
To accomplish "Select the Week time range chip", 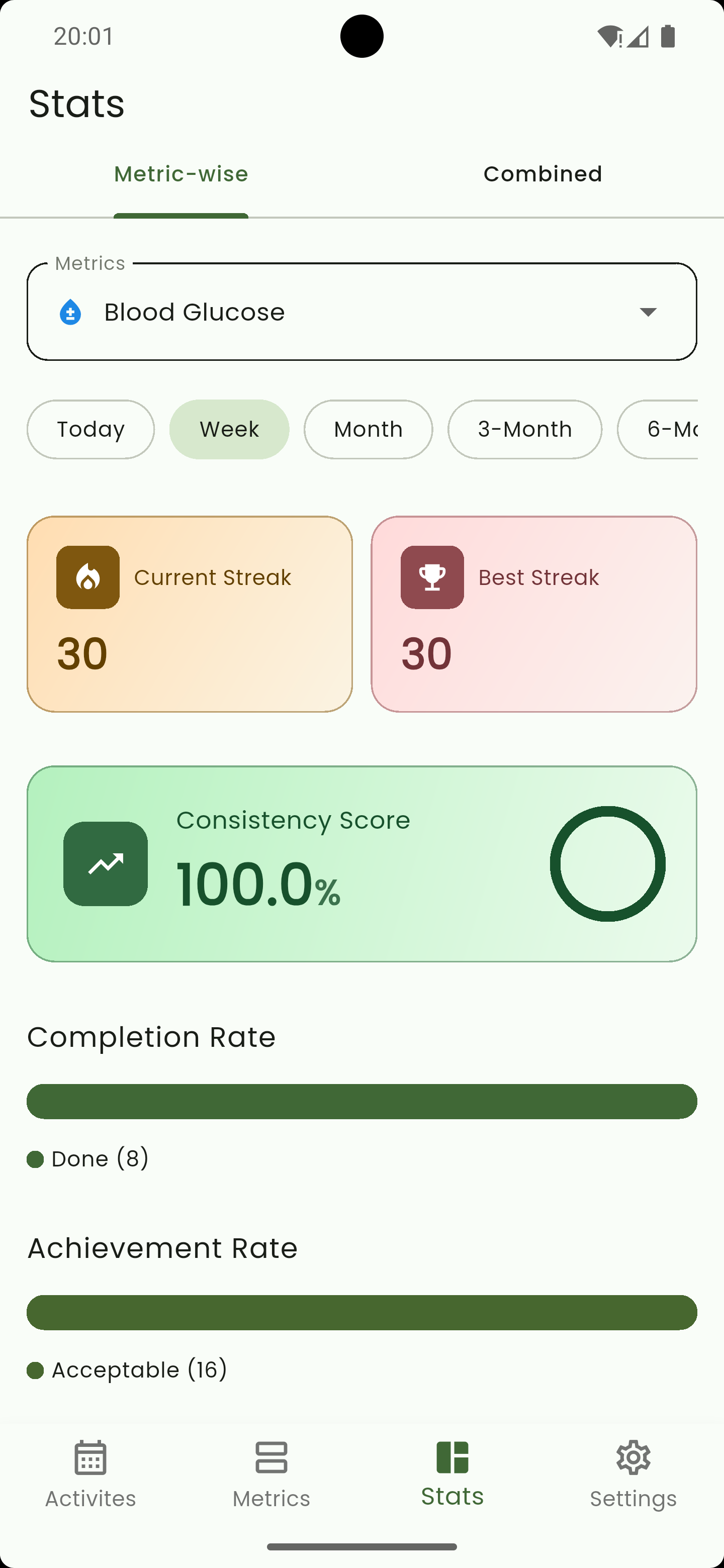I will coord(229,430).
